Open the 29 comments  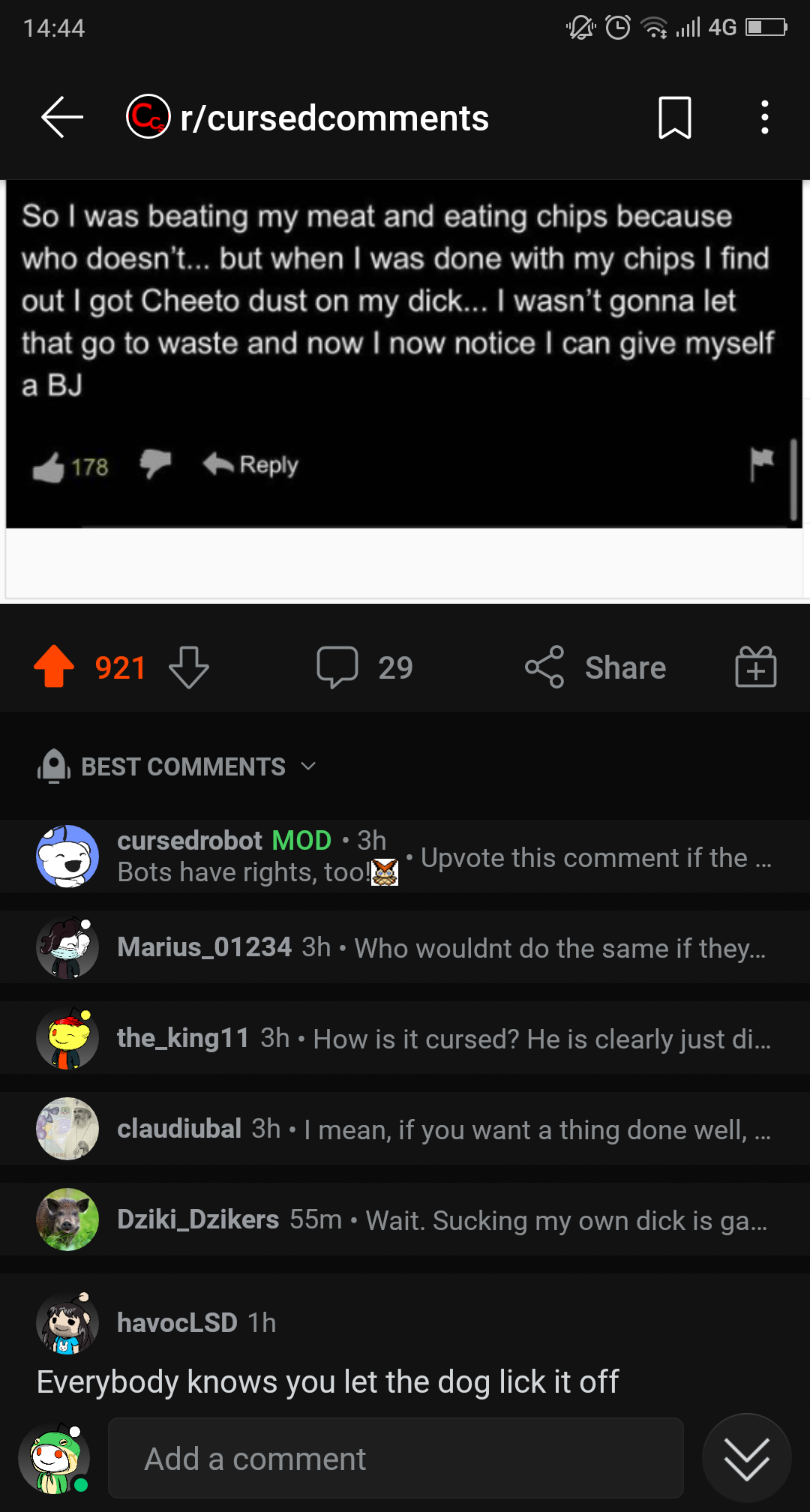coord(365,667)
